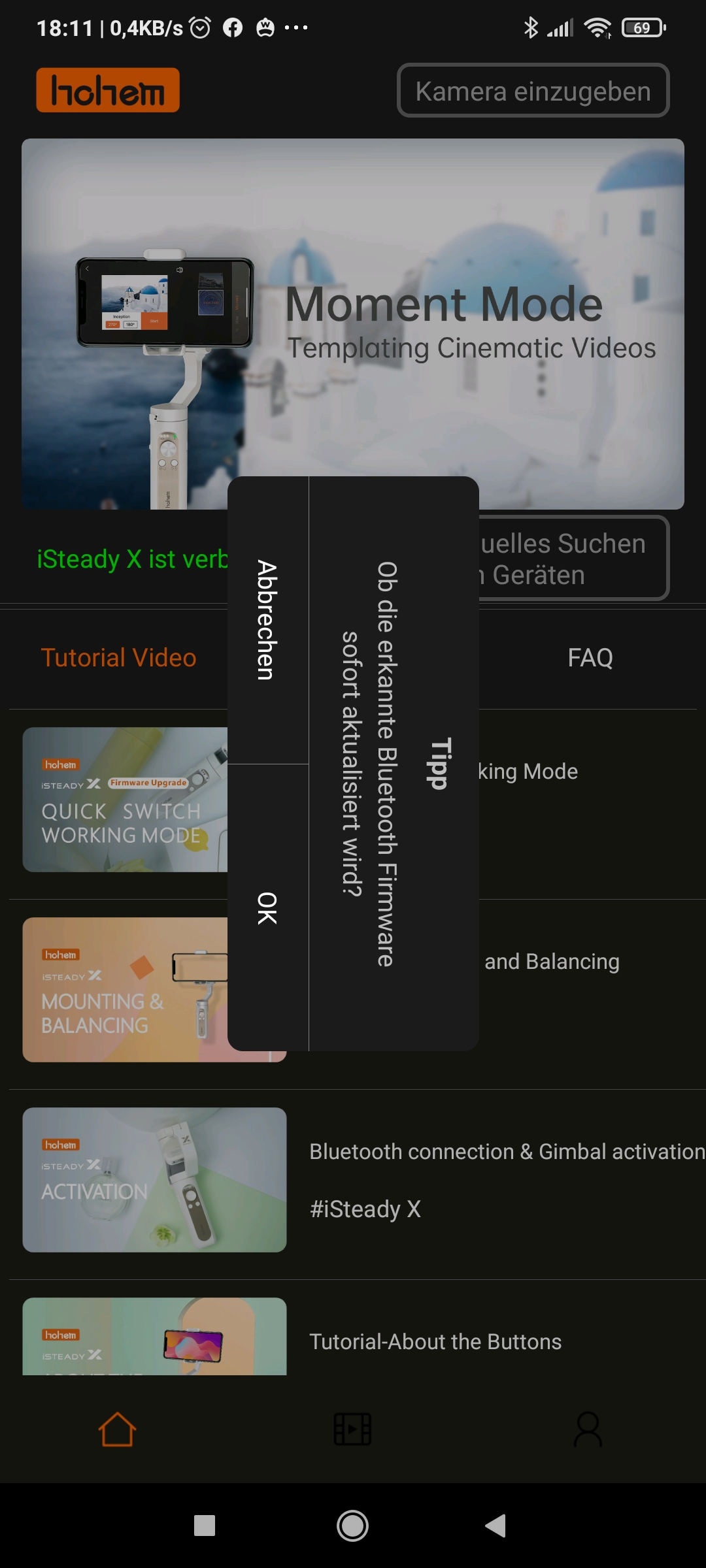The height and width of the screenshot is (1568, 706).
Task: Select the Tutorial Video tab
Action: (118, 658)
